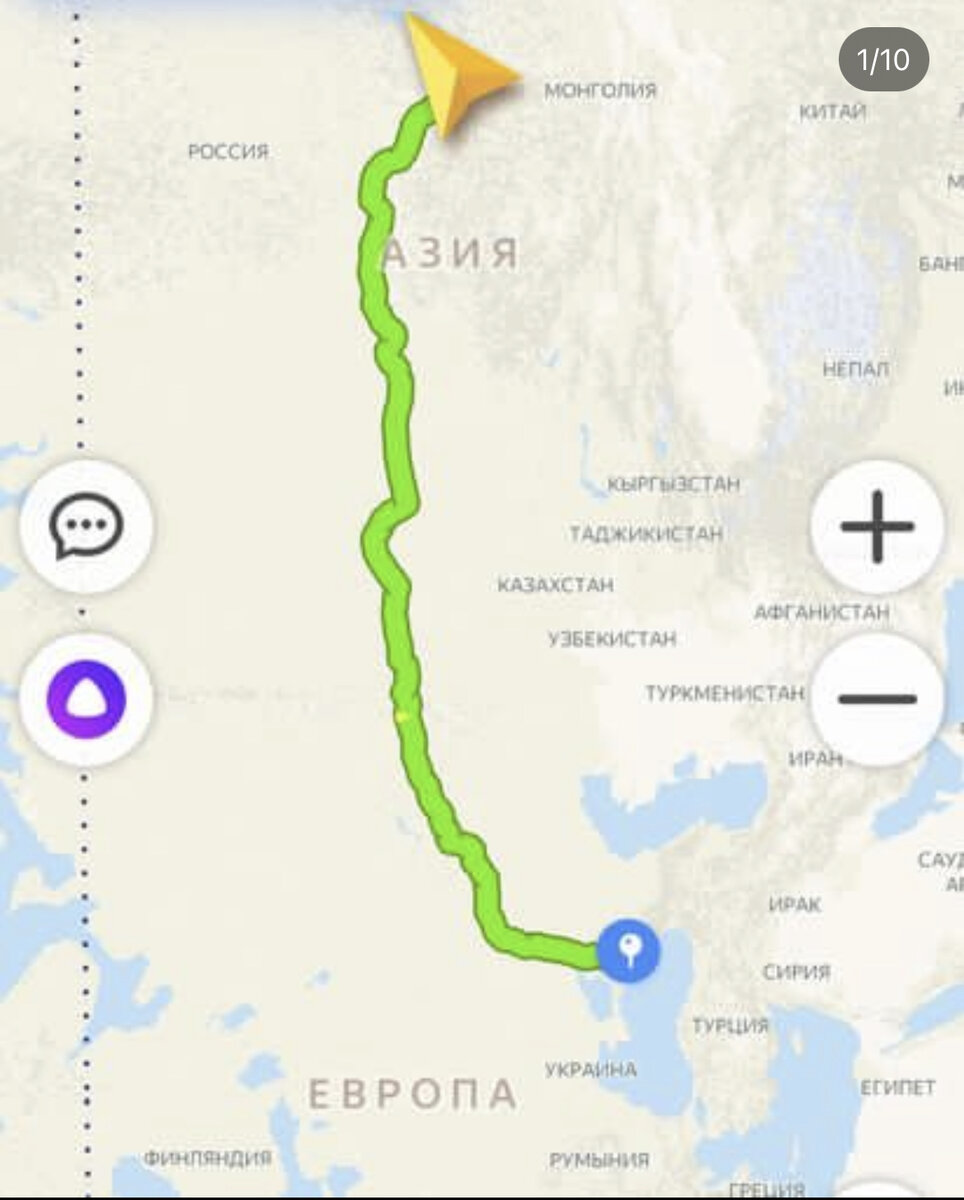Zoom in with the plus button
The width and height of the screenshot is (964, 1200).
[877, 526]
